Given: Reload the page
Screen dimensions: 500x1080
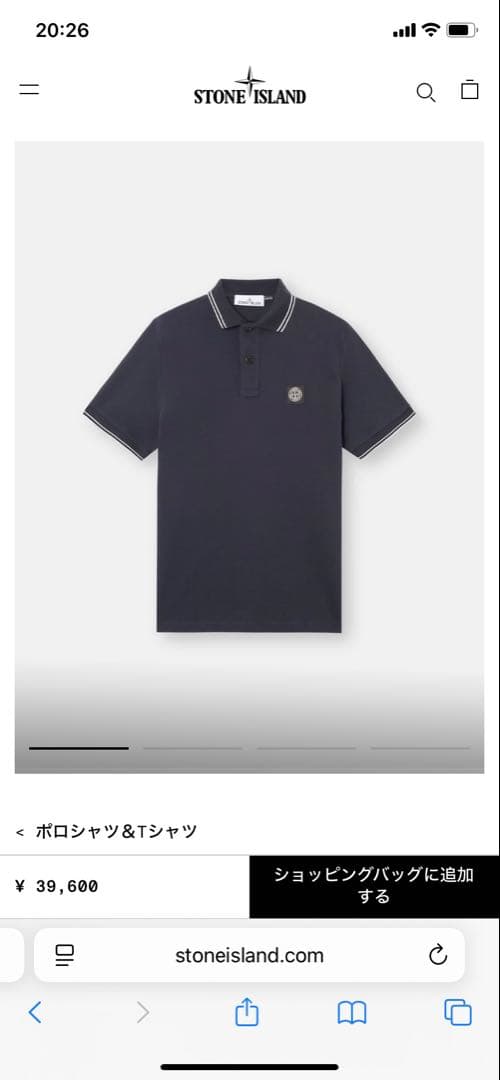Looking at the screenshot, I should (438, 955).
